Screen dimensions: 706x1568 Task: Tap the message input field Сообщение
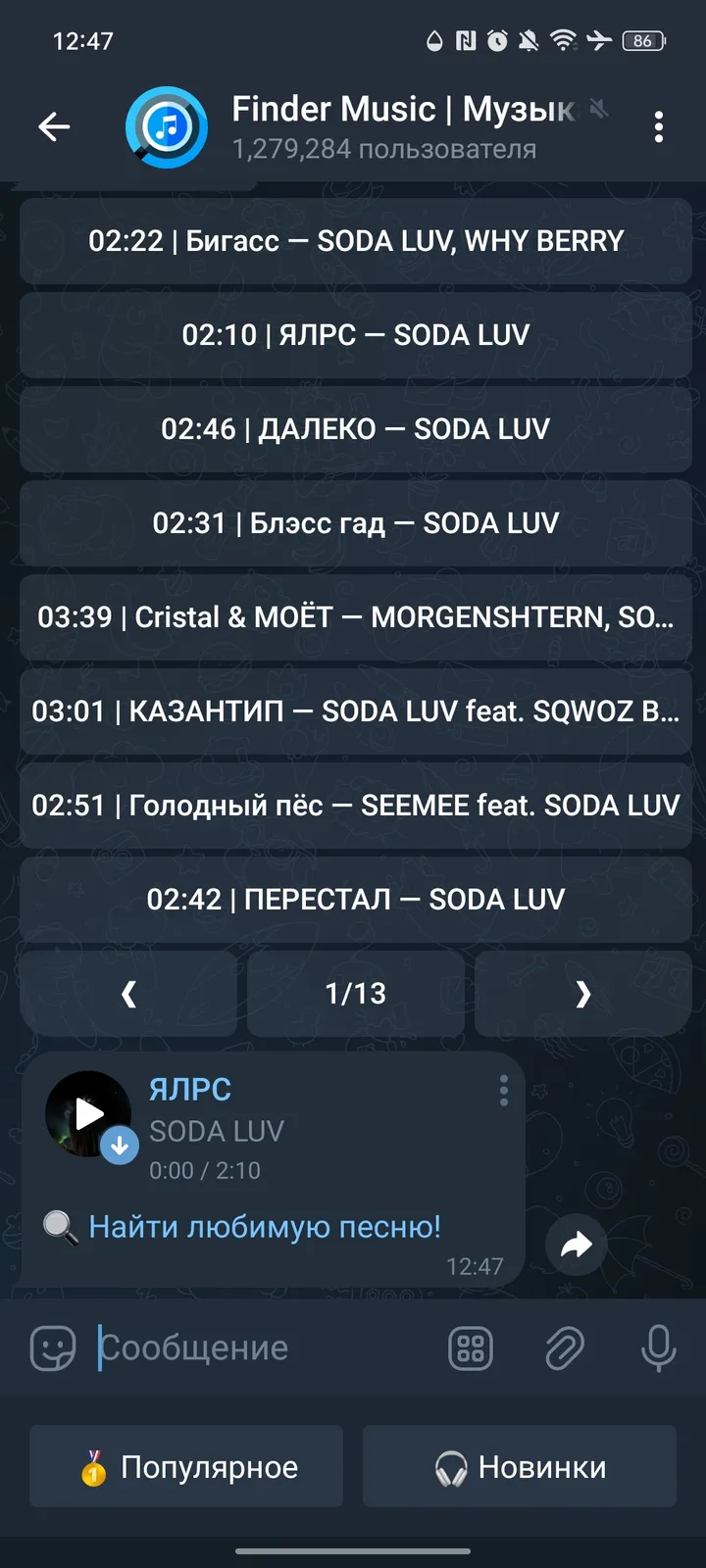[x=245, y=1347]
